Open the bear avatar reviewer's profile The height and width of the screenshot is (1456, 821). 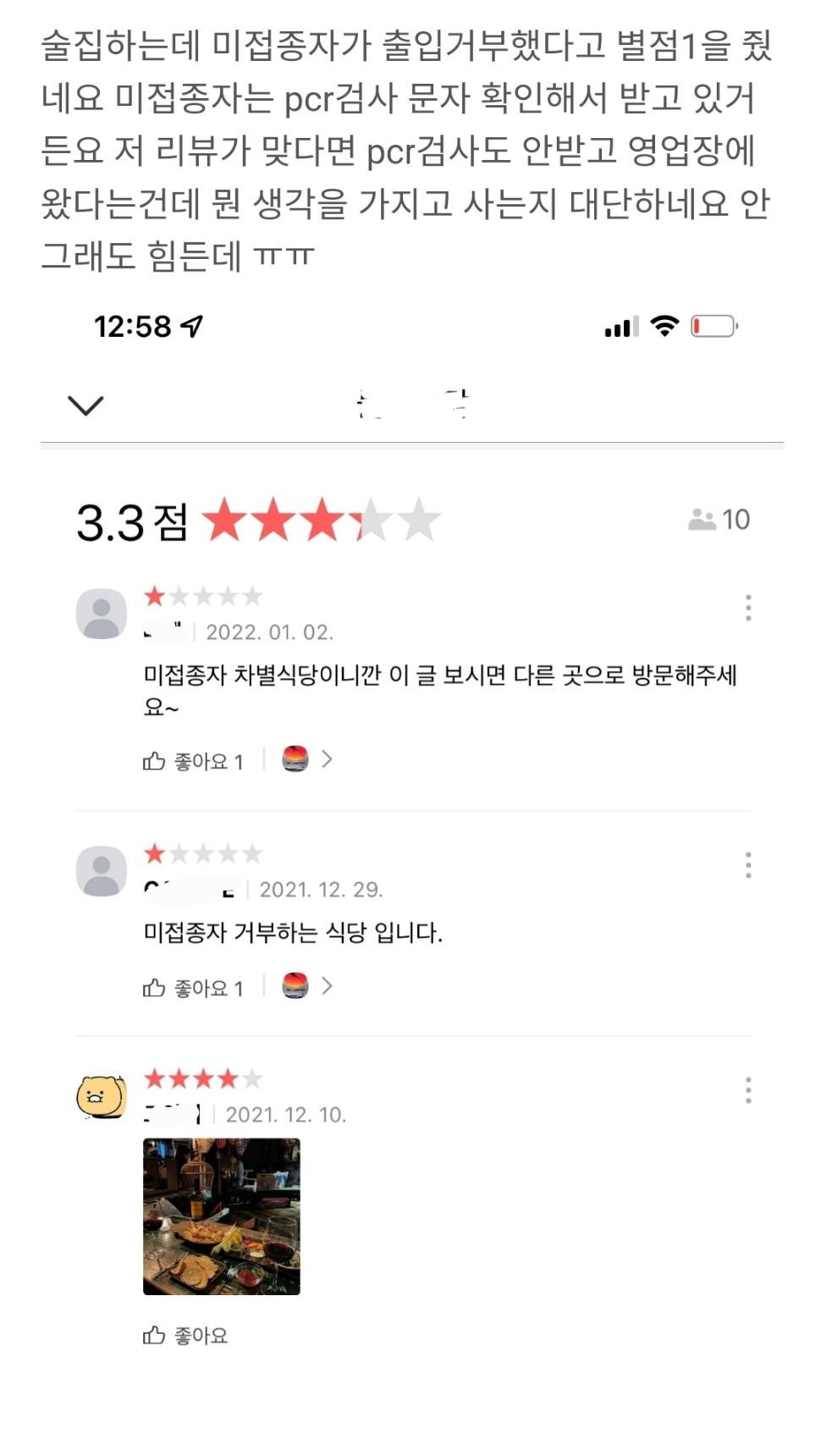click(102, 1096)
